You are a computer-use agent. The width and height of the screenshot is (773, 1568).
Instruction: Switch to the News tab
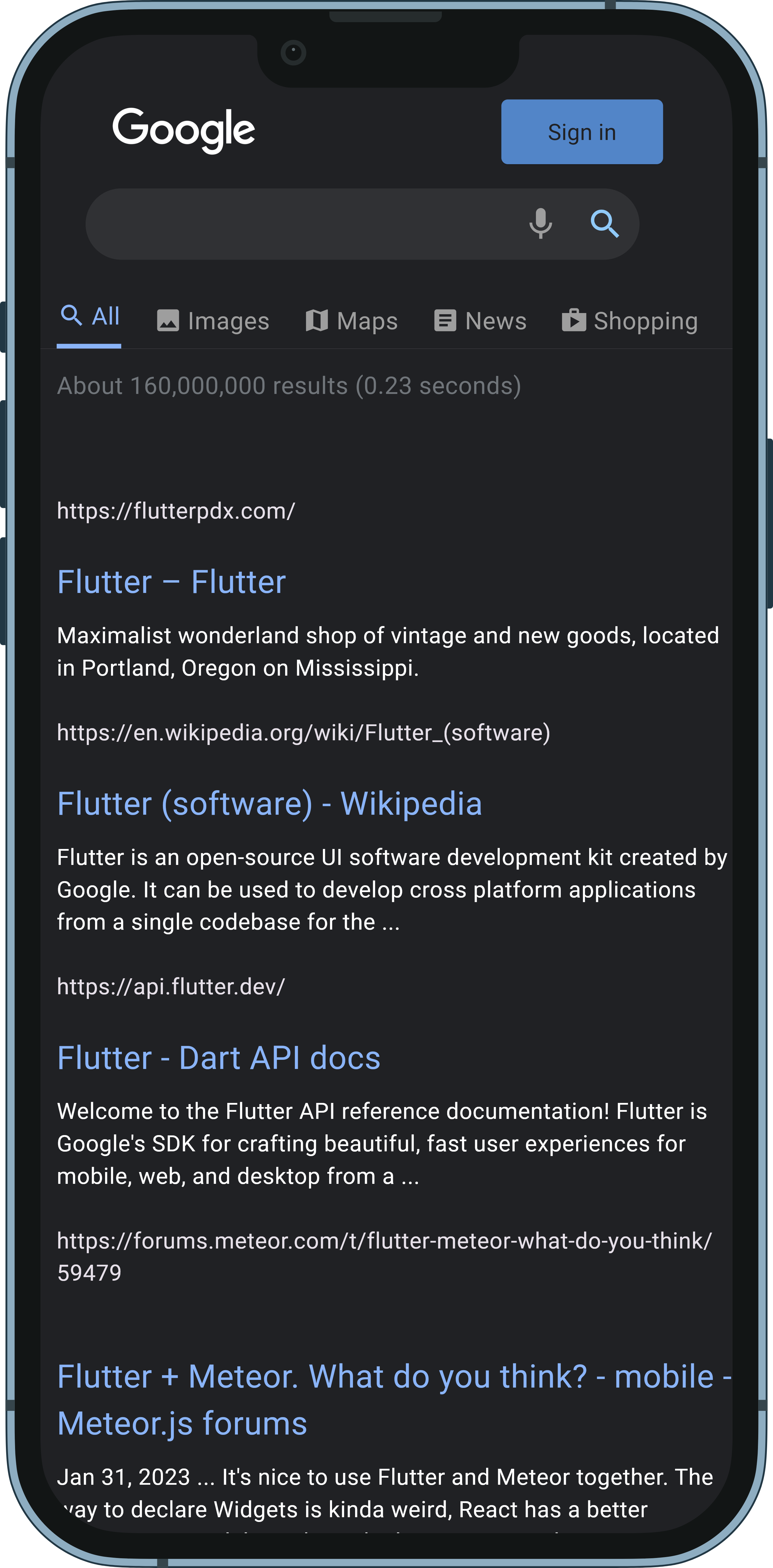tap(480, 321)
